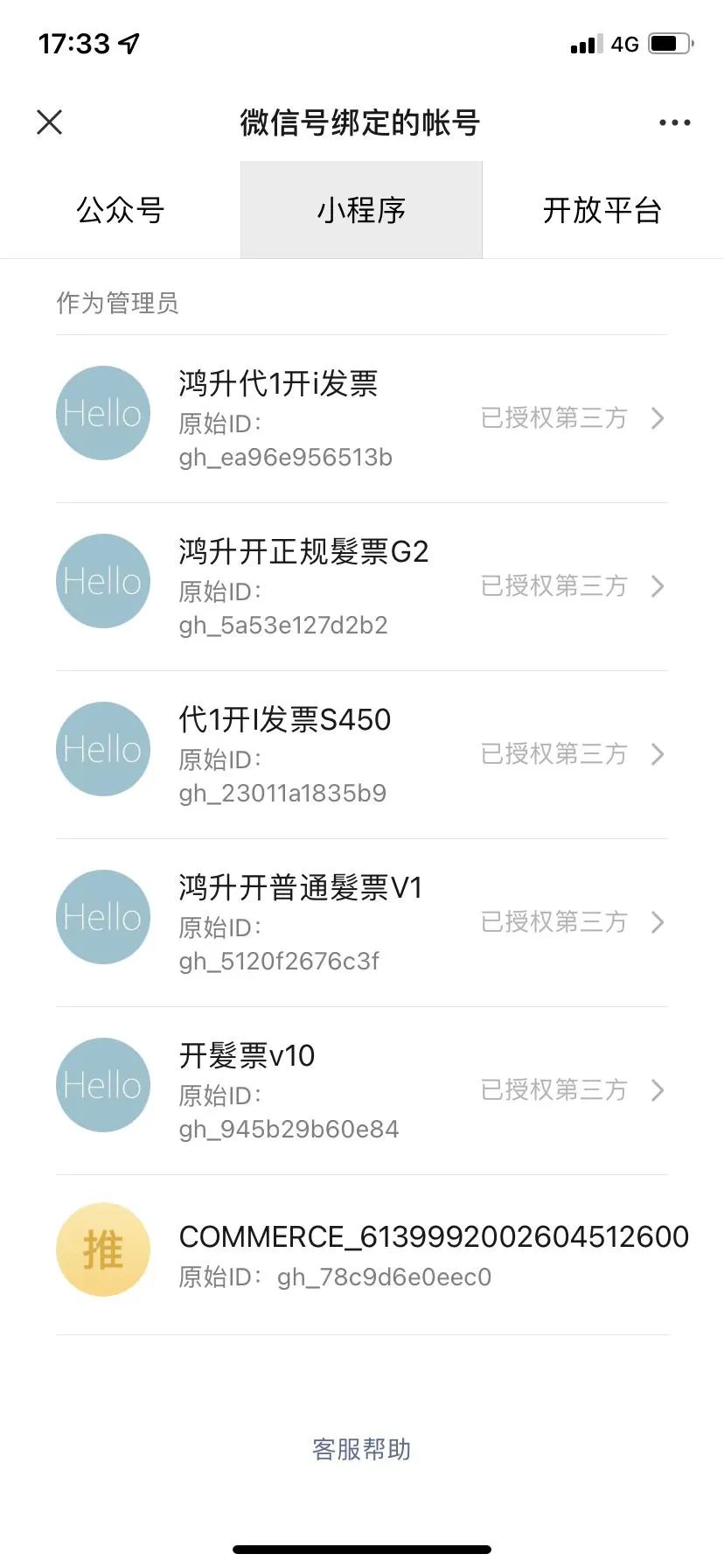Open the 开髪票v10 account entry
Screen dimensions: 724x1568
click(362, 1091)
